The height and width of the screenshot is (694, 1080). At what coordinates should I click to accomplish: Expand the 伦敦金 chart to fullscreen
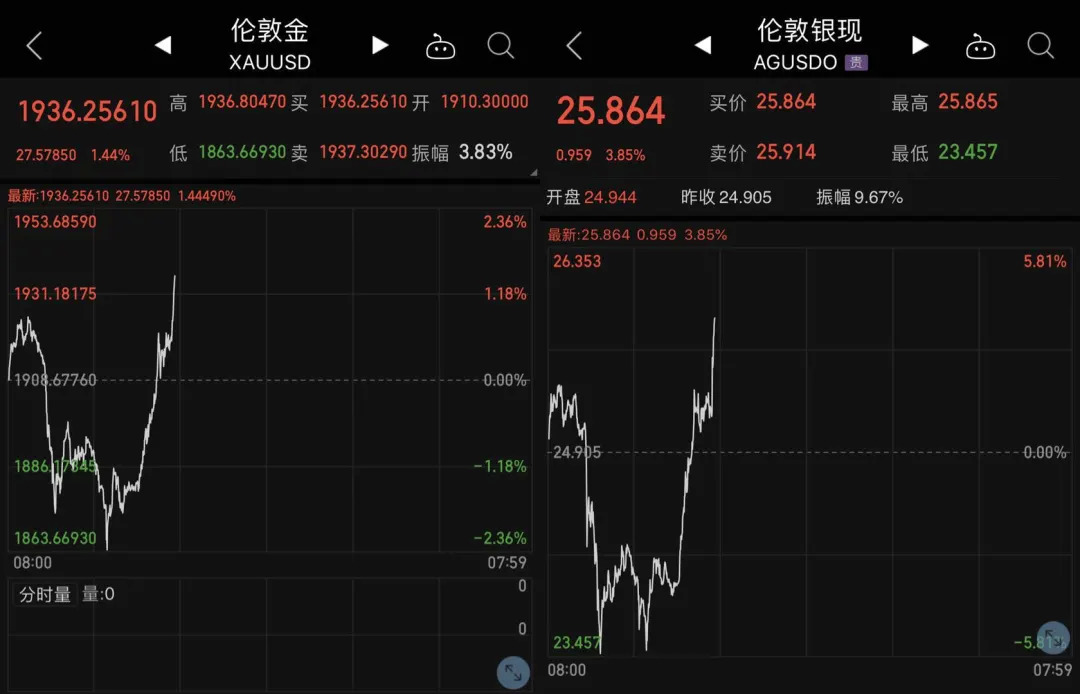tap(513, 673)
